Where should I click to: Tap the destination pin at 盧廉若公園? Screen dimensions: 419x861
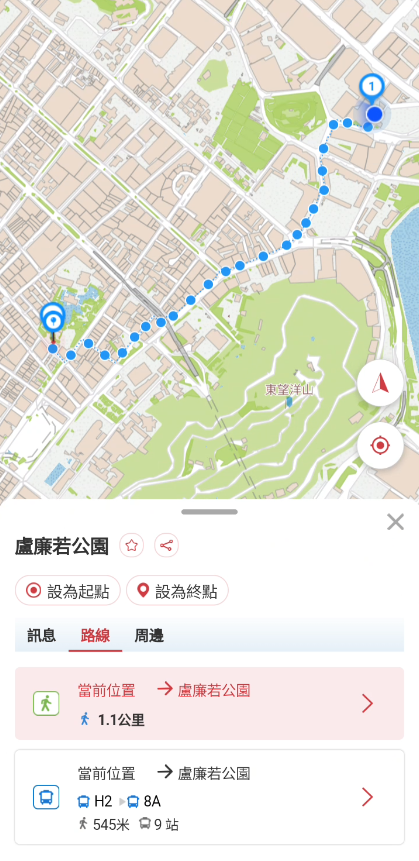(x=53, y=318)
